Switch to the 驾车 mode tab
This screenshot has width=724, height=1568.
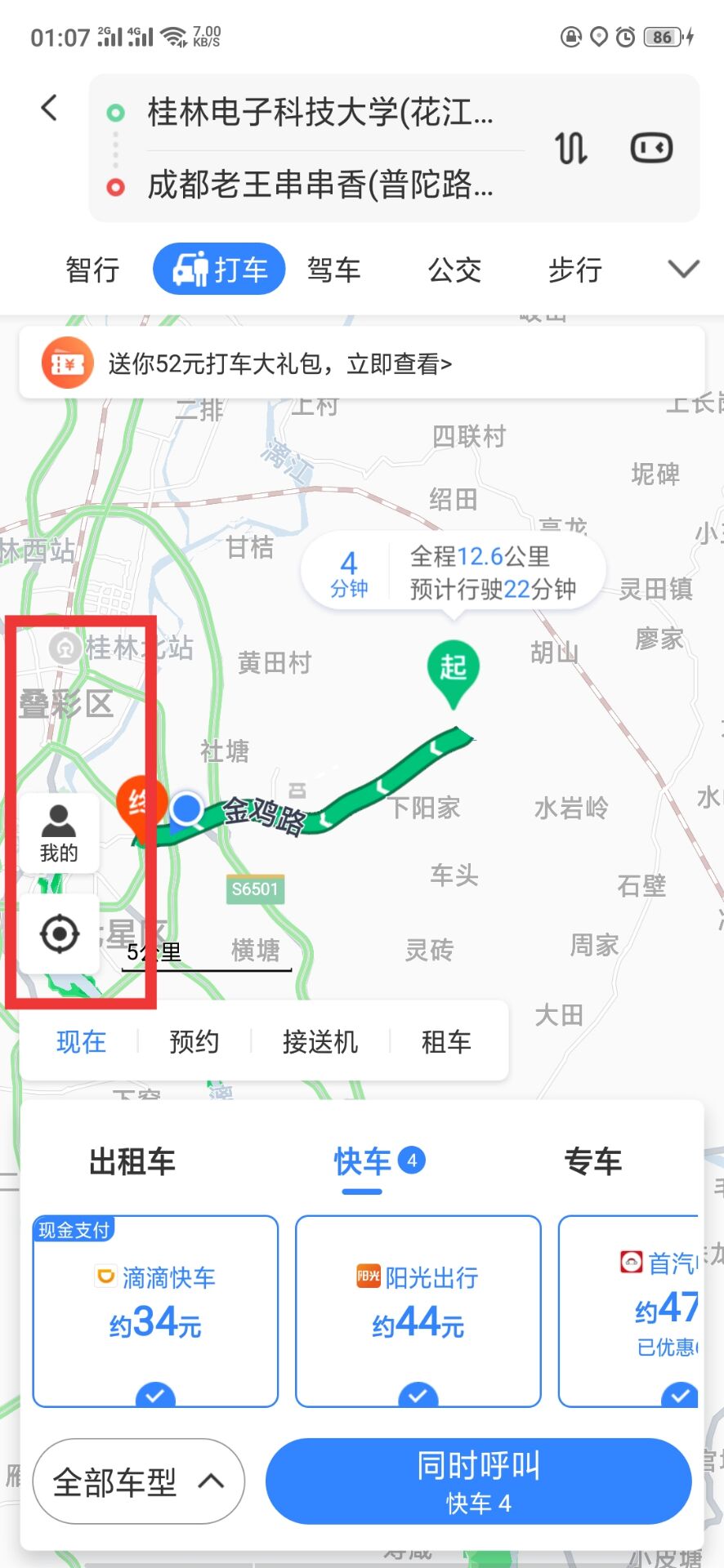pos(333,269)
